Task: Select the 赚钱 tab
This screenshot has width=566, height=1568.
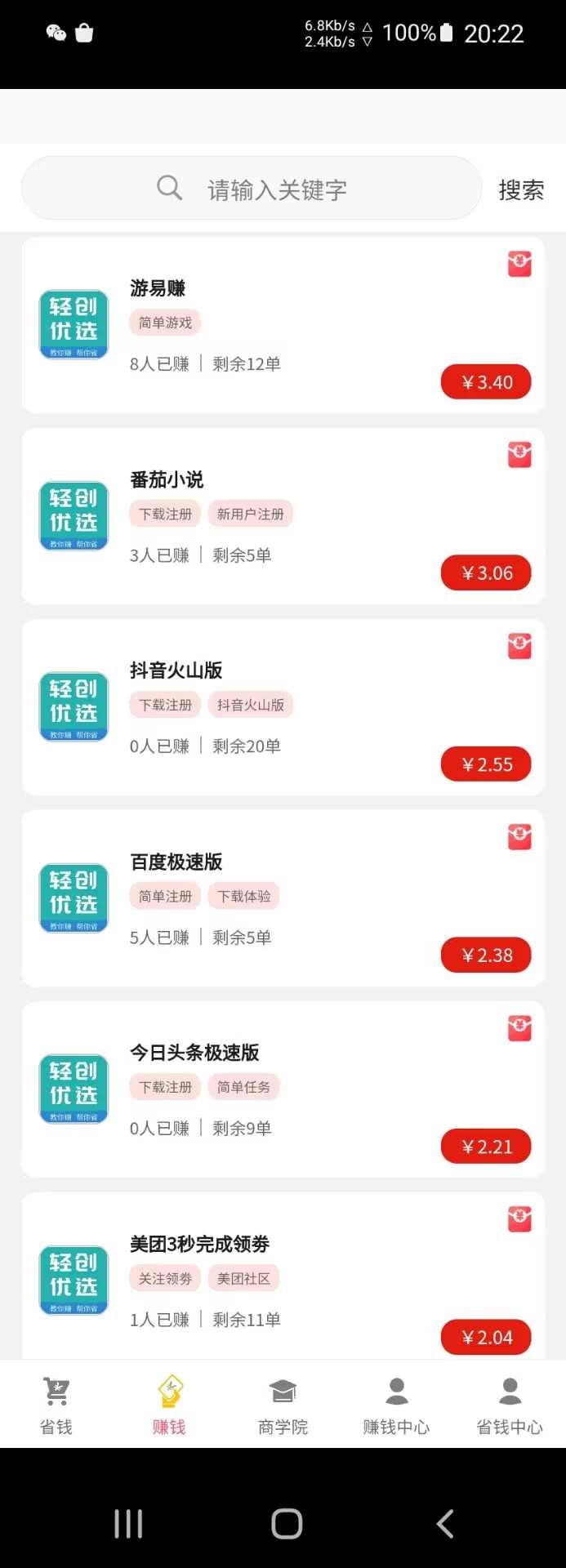Action: [x=169, y=1405]
